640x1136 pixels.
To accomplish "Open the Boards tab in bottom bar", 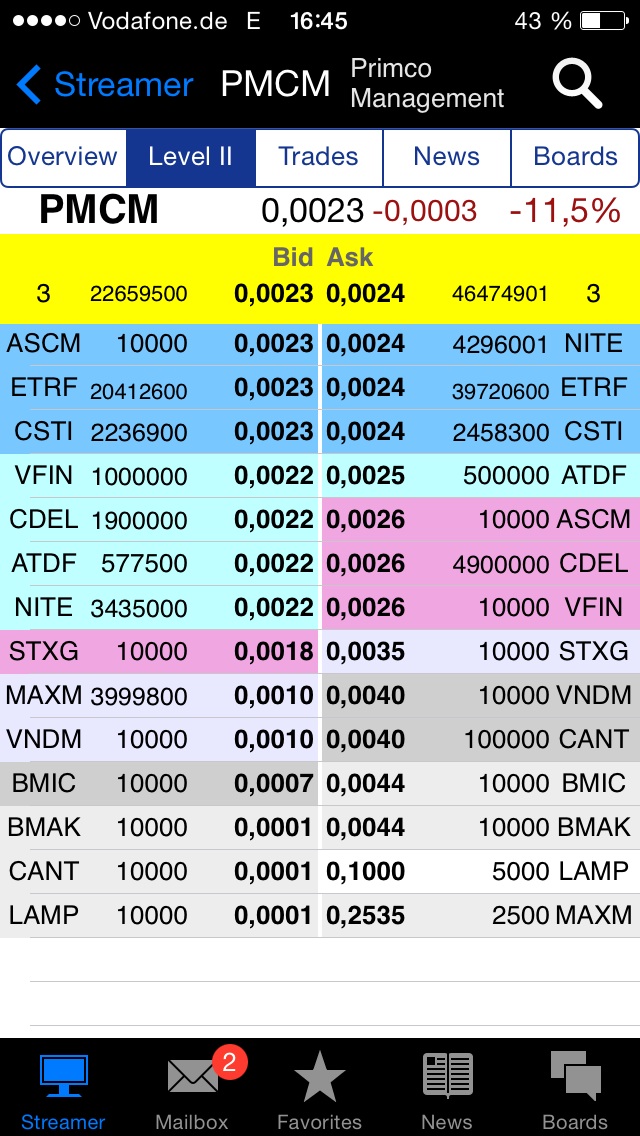I will tap(575, 1088).
